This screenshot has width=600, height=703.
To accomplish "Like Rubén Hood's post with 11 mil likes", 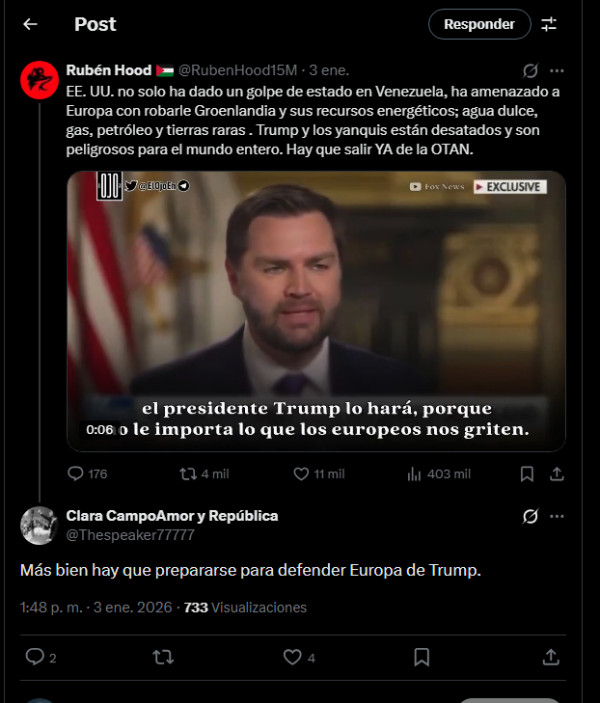I will coord(301,473).
